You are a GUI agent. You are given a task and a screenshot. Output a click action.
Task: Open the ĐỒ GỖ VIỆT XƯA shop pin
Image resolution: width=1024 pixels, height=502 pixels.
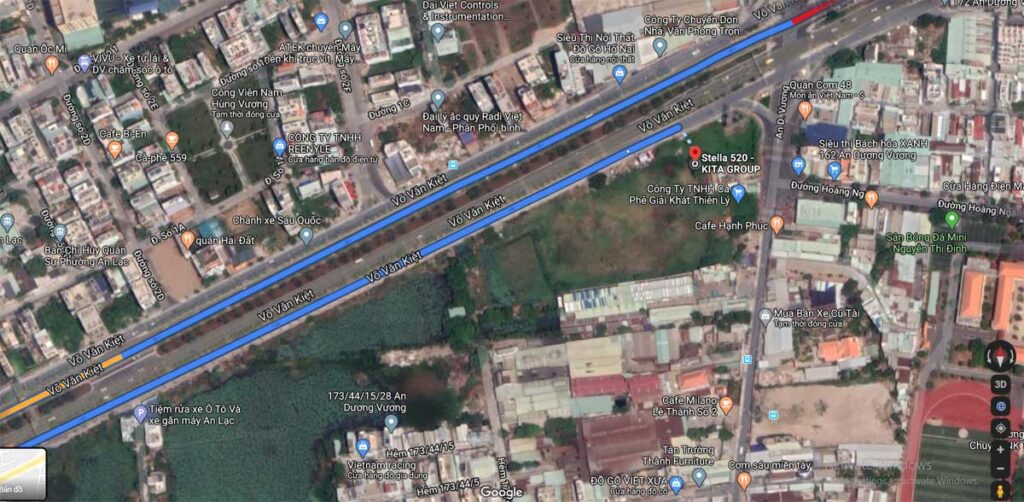coord(675,484)
